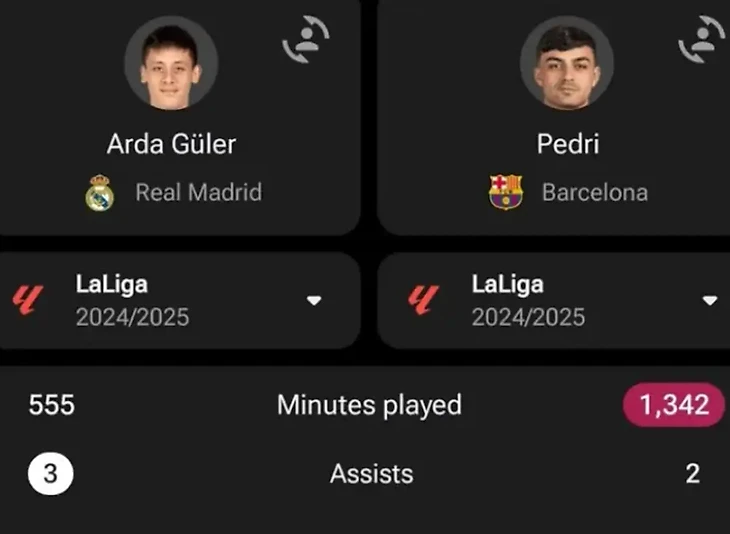Screen dimensions: 730x534
Task: Replace Pedri using the swap-player icon
Action: [x=701, y=42]
